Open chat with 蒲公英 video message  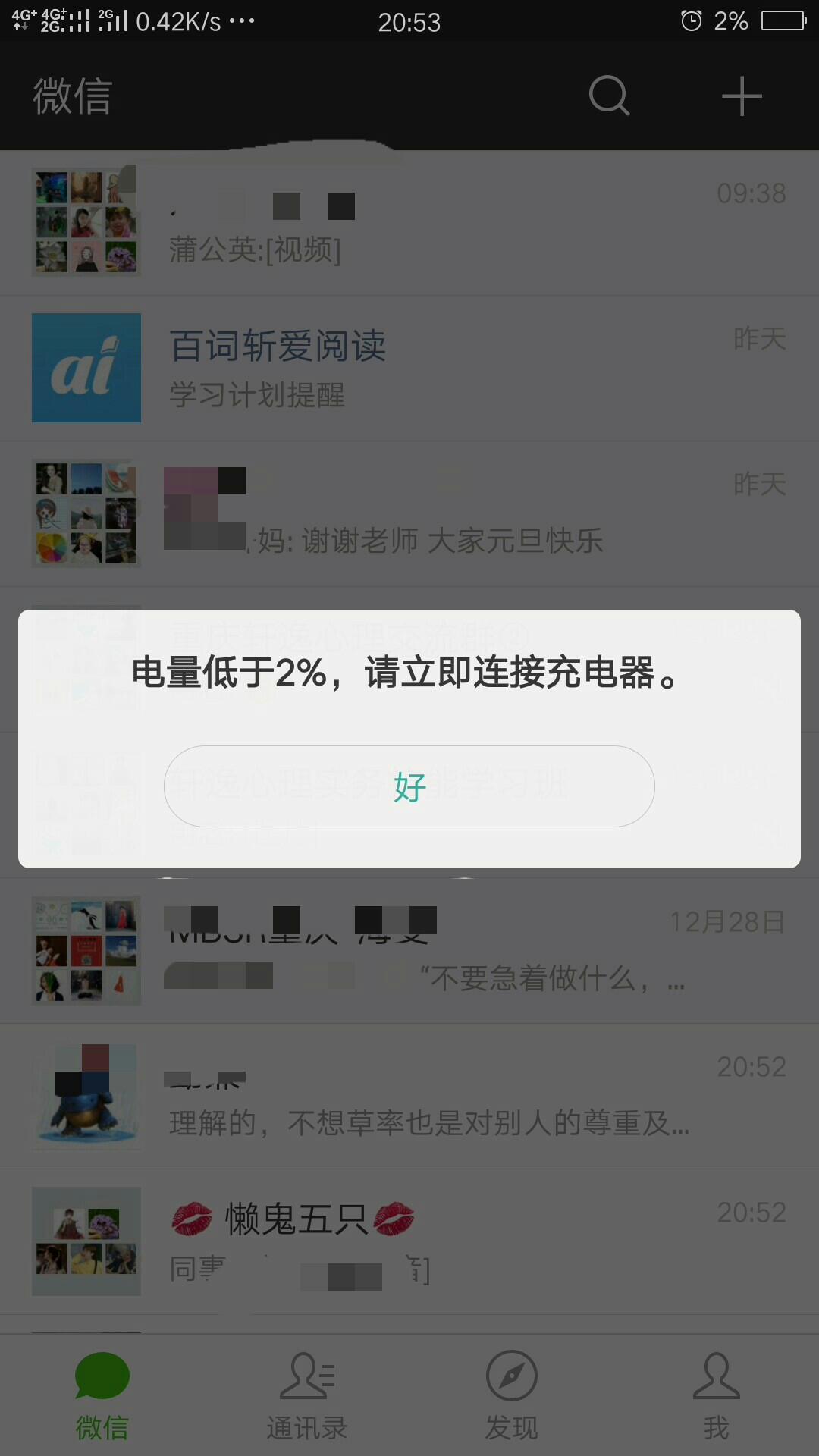[x=409, y=223]
